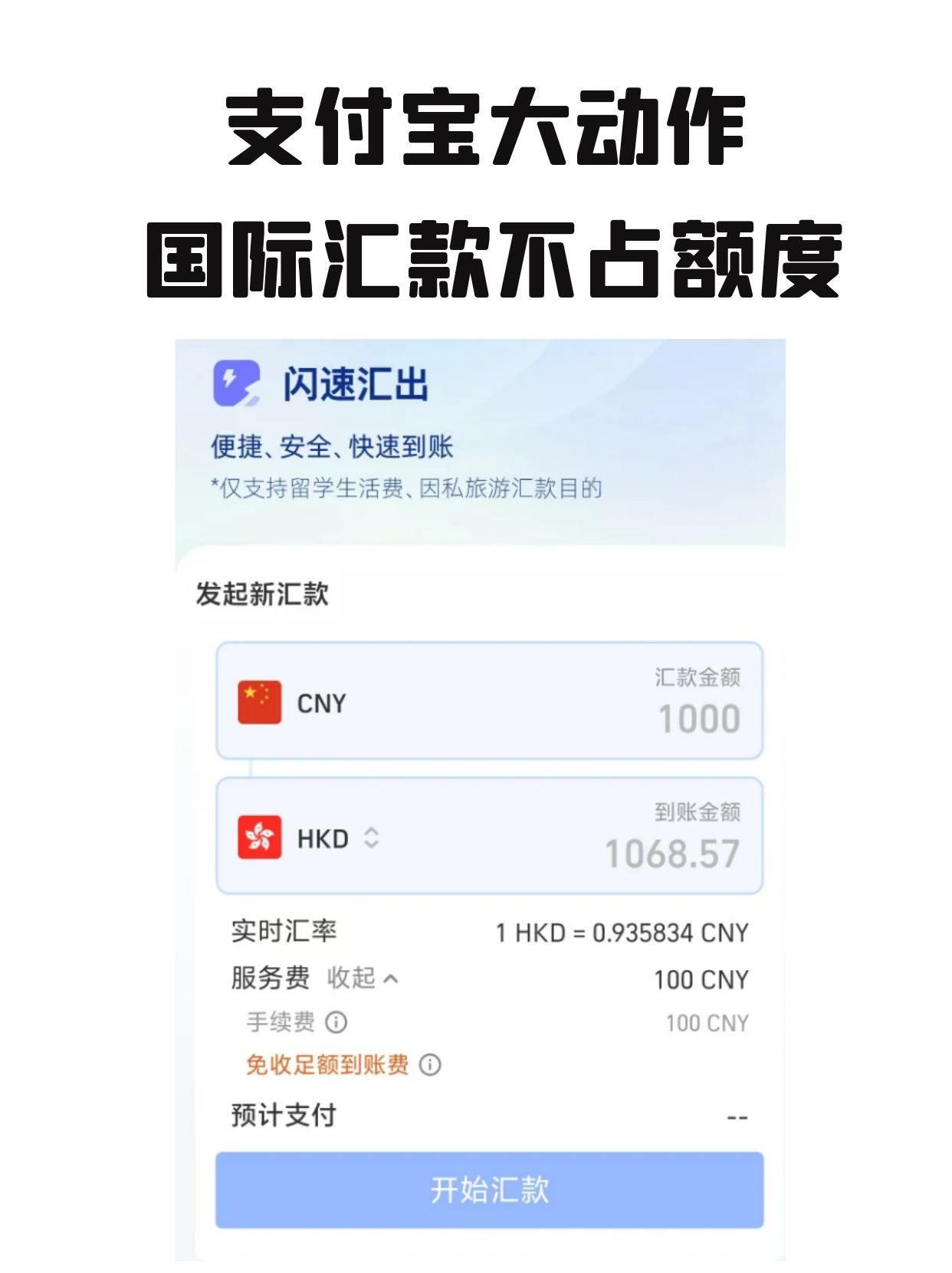Open the HKD currency selector chevrons
Image resolution: width=952 pixels, height=1273 pixels.
pyautogui.click(x=373, y=838)
